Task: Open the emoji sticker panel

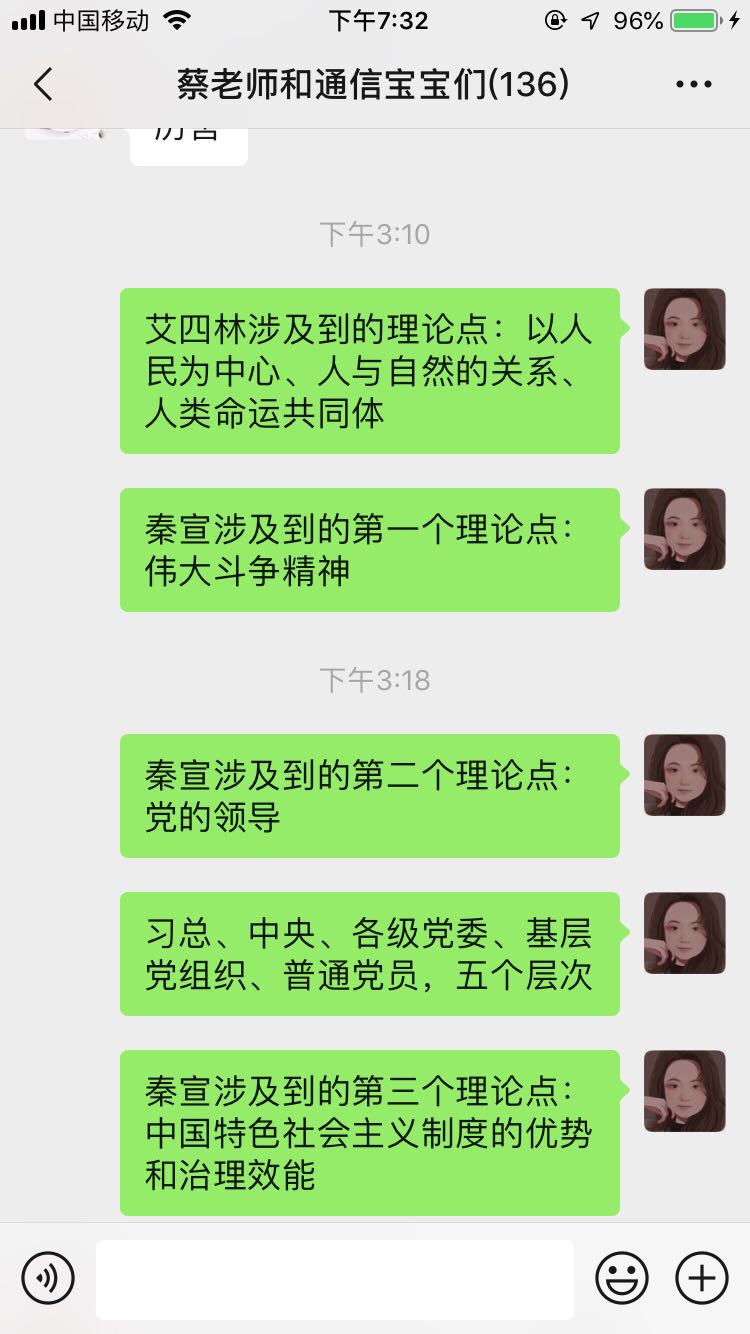Action: click(622, 1278)
